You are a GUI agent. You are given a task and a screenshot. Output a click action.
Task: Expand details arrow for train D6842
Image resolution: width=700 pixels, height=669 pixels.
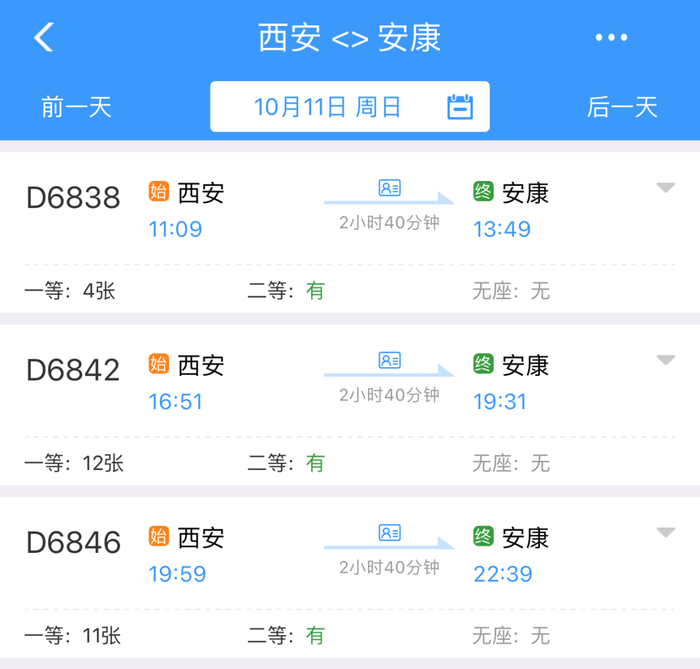666,360
